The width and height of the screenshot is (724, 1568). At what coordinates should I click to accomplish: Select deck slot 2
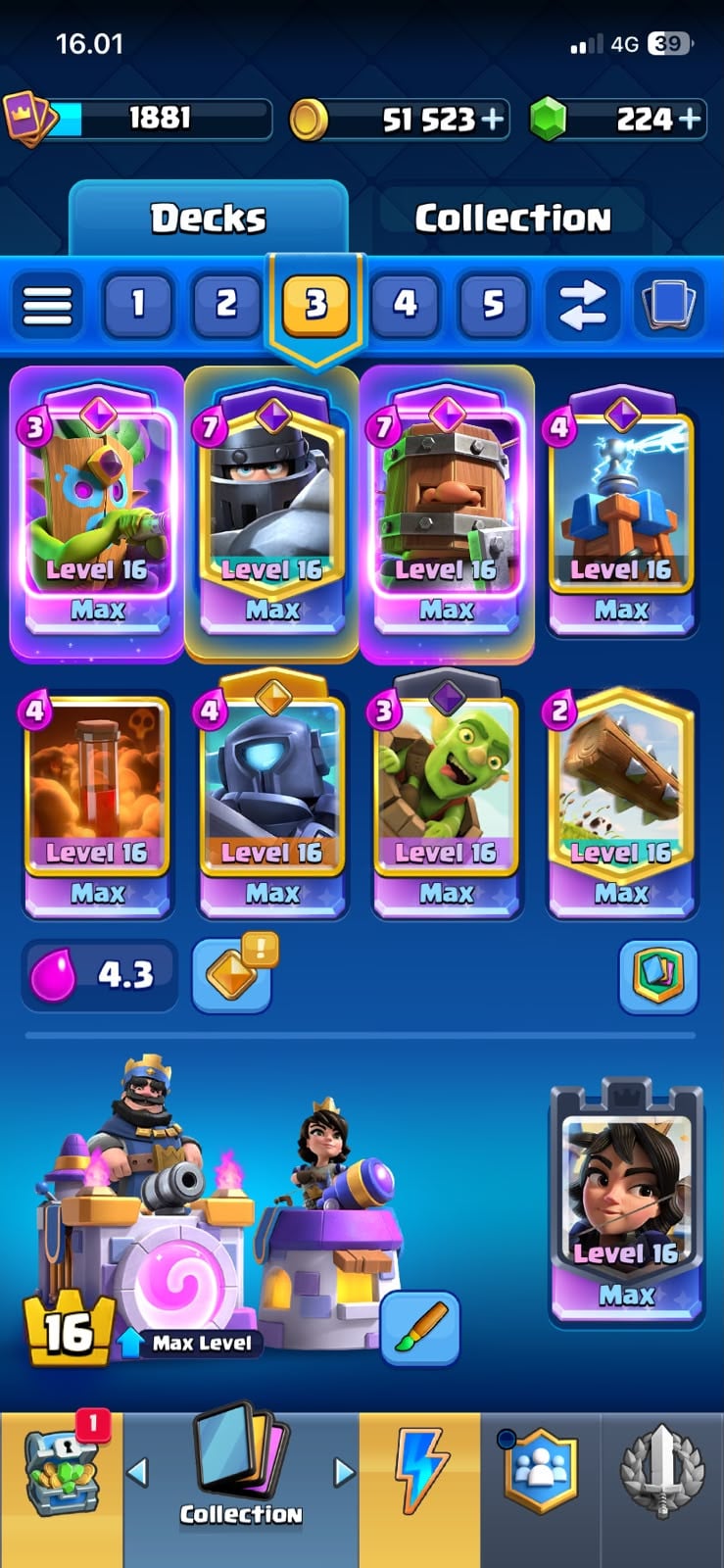(x=226, y=304)
